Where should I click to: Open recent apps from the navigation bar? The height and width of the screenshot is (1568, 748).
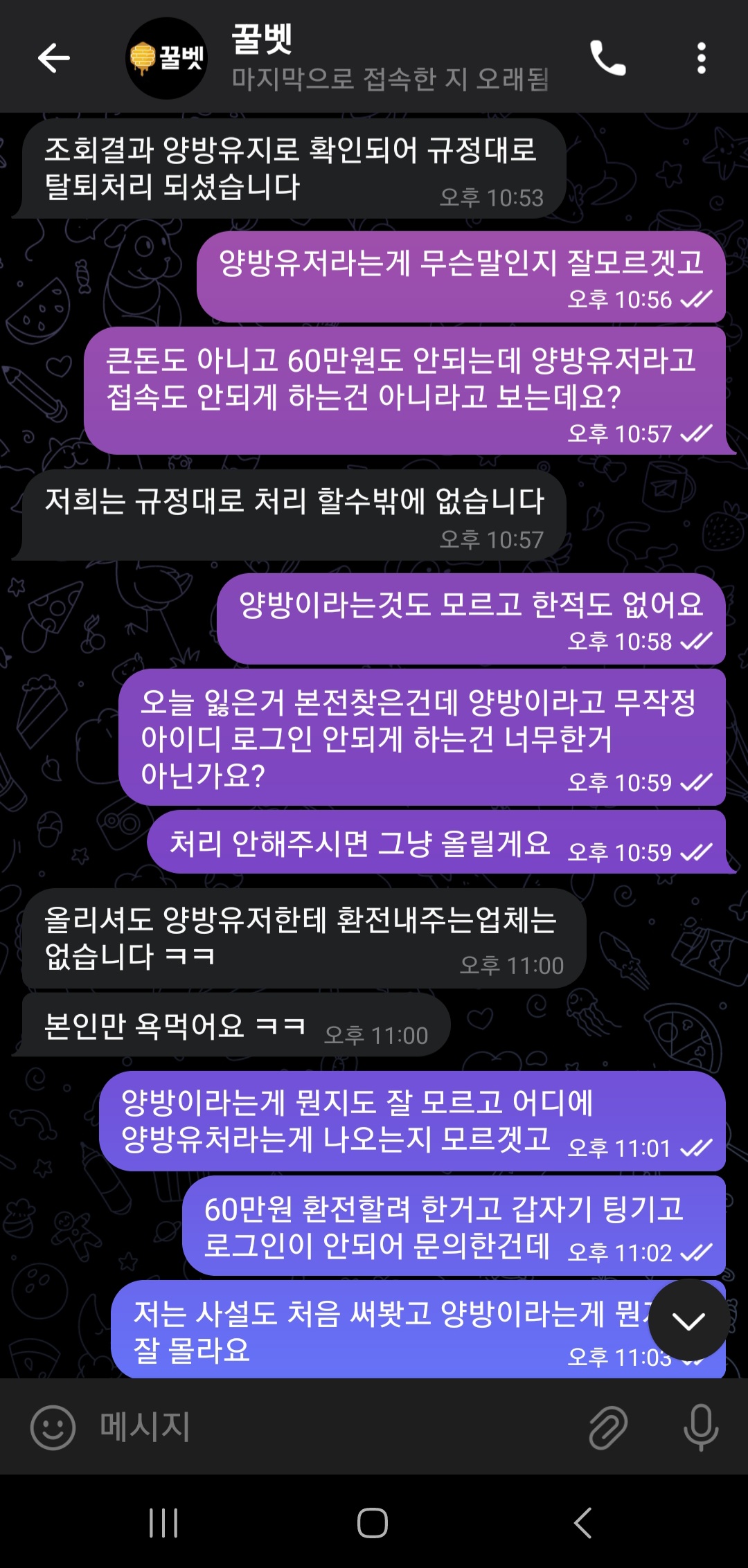[x=163, y=1523]
